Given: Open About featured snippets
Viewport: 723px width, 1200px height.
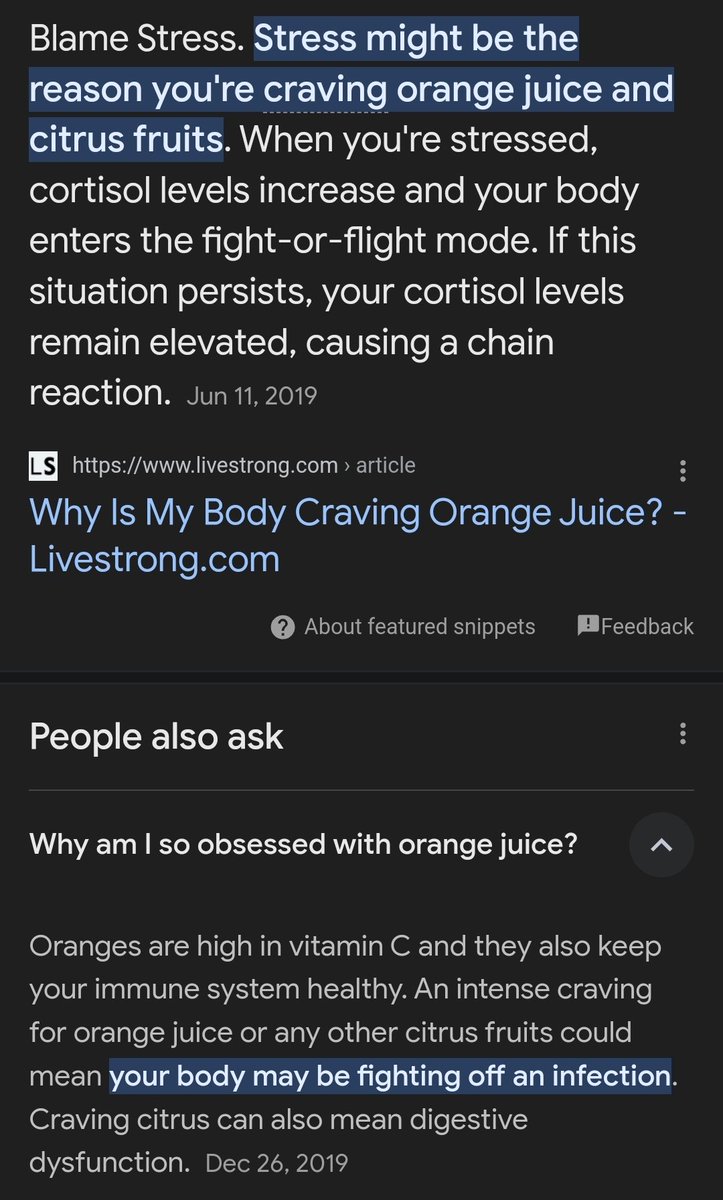Looking at the screenshot, I should click(403, 627).
